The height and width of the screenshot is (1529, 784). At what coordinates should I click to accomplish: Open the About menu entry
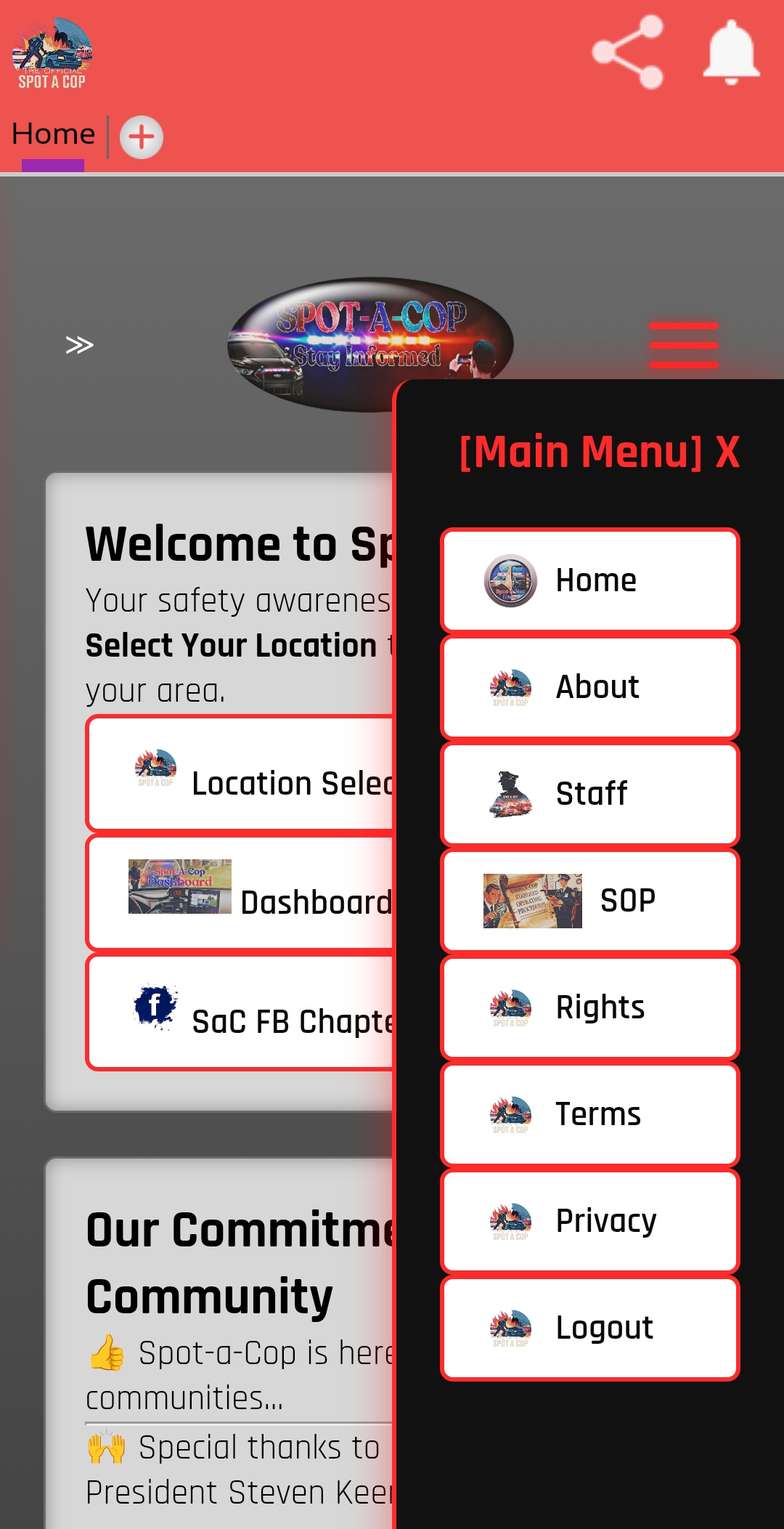[597, 686]
